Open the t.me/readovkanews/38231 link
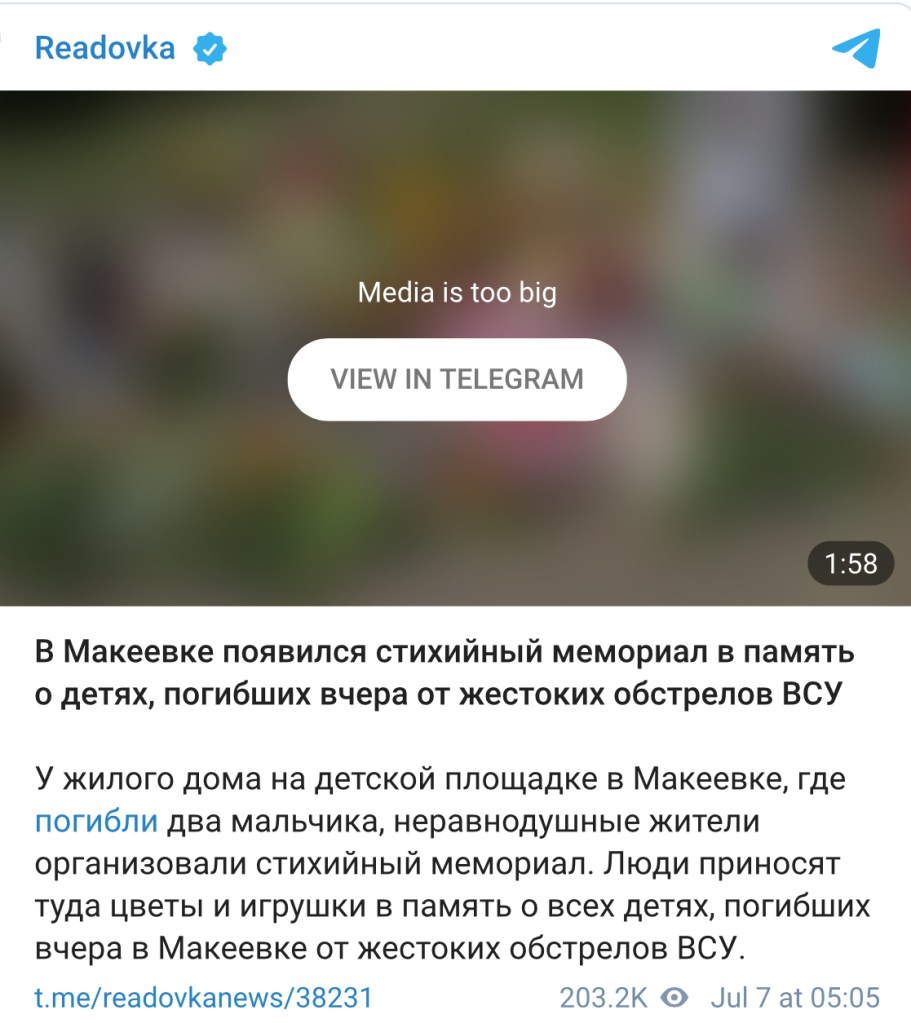 pyautogui.click(x=204, y=997)
